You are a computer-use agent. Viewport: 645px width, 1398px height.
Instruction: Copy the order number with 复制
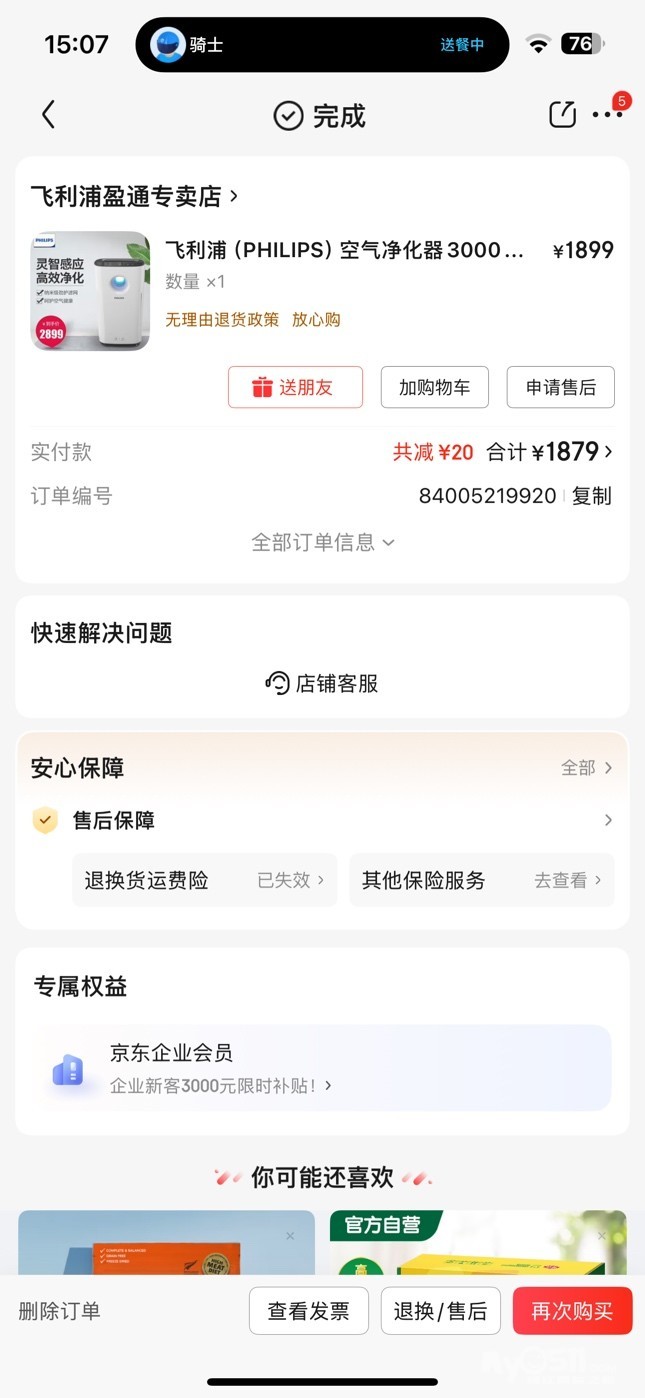pos(591,496)
